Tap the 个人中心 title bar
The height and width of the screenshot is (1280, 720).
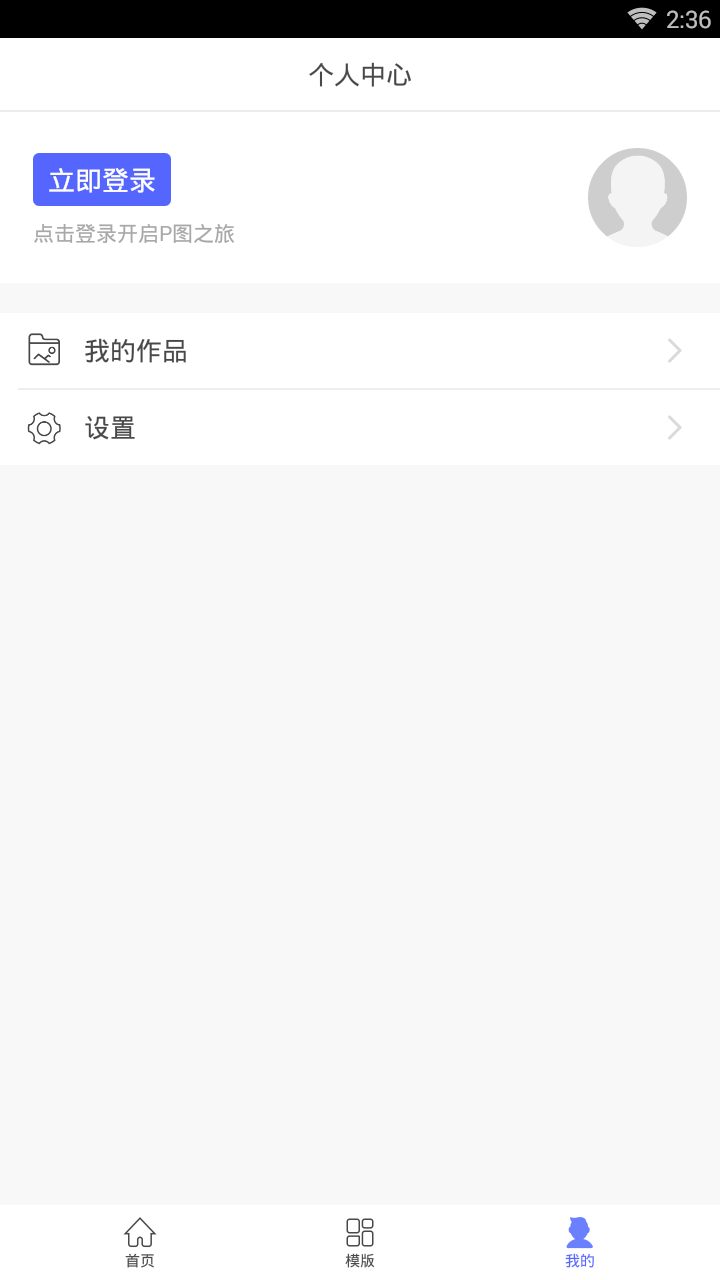pyautogui.click(x=360, y=73)
